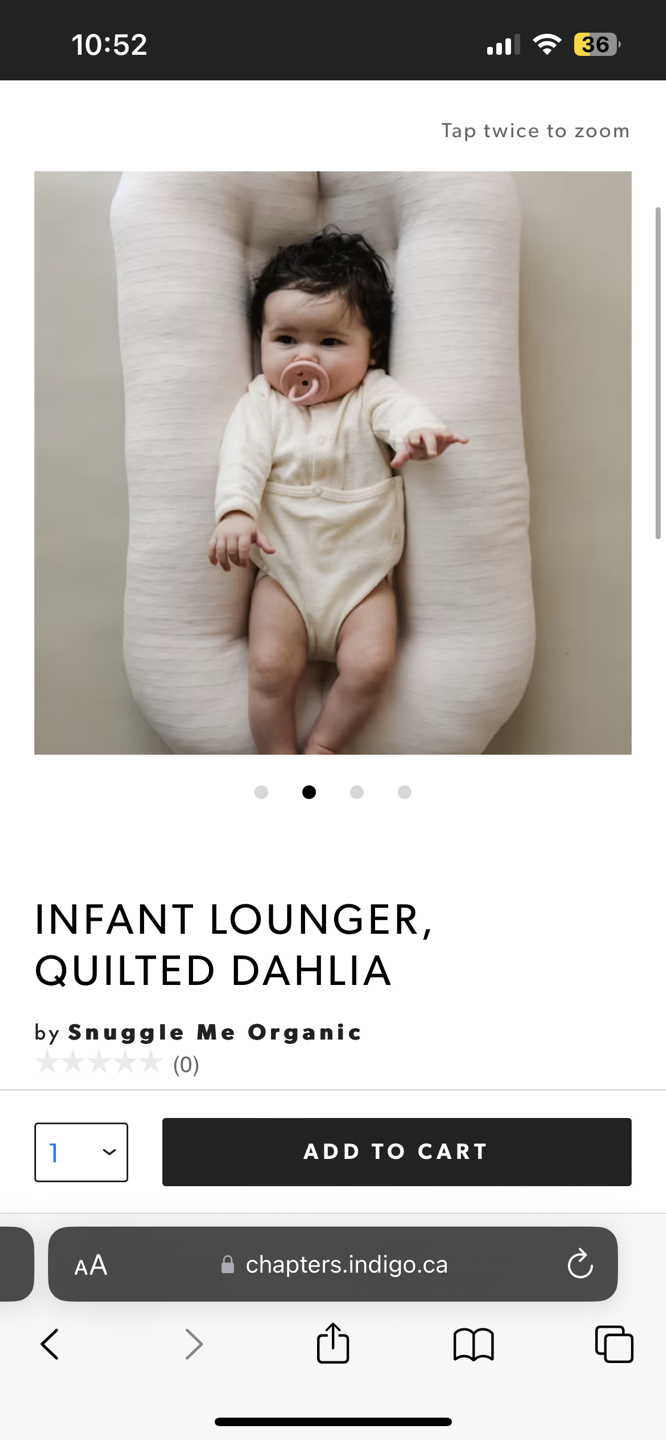Jump to the first image dot
Screen dimensions: 666x1440
pos(261,792)
